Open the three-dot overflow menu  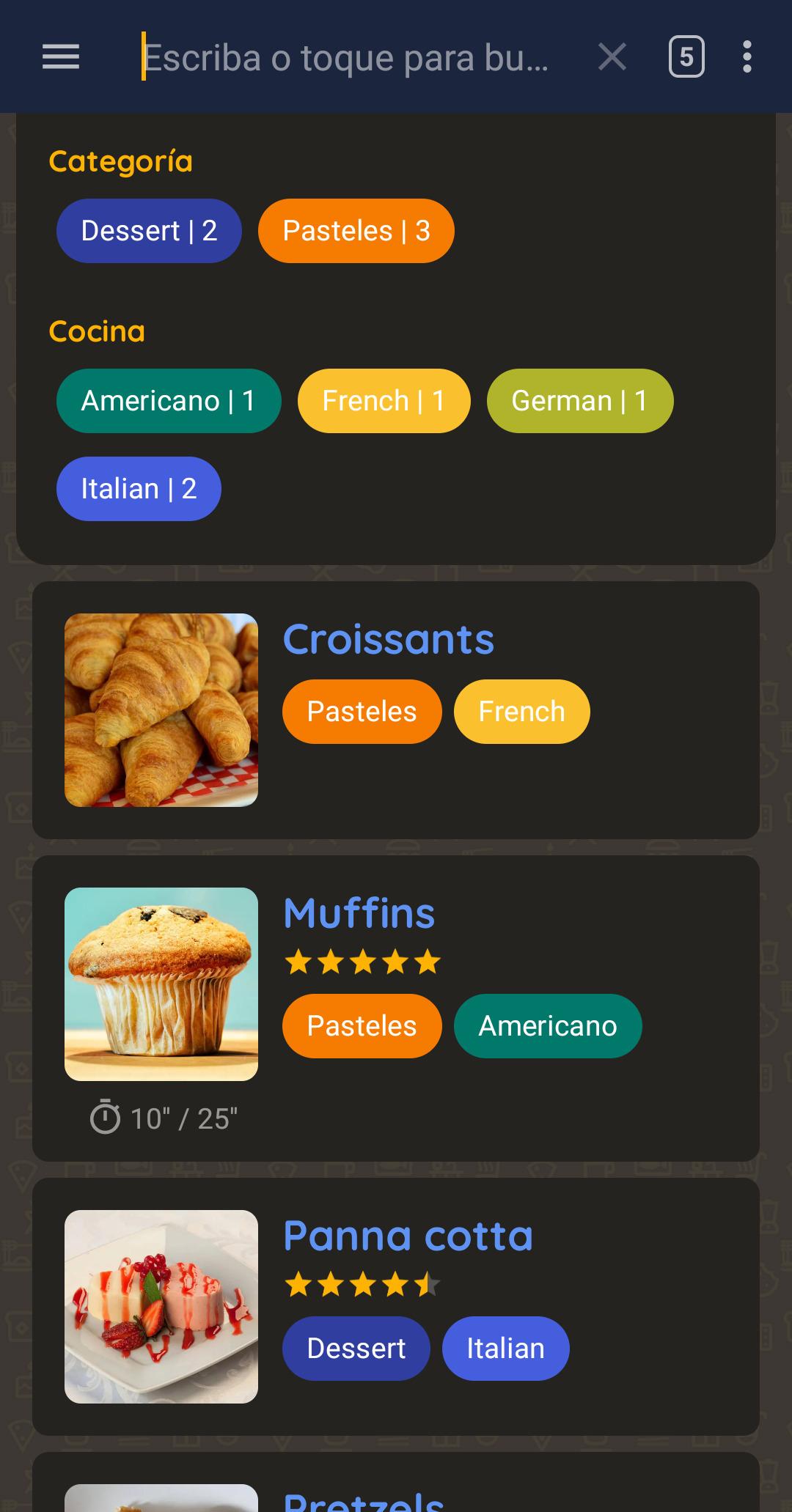pyautogui.click(x=747, y=56)
